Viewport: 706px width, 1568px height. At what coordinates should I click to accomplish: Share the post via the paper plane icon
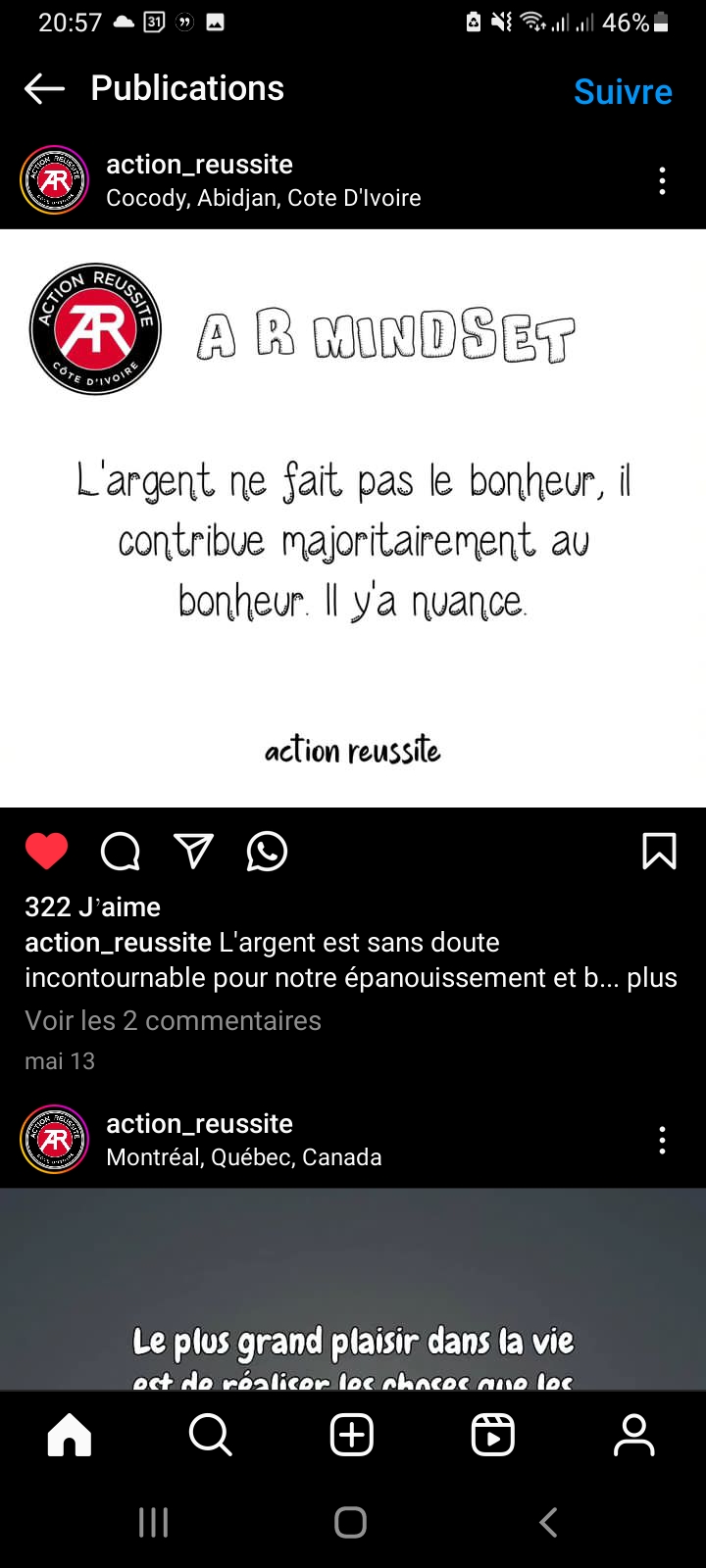[x=193, y=851]
